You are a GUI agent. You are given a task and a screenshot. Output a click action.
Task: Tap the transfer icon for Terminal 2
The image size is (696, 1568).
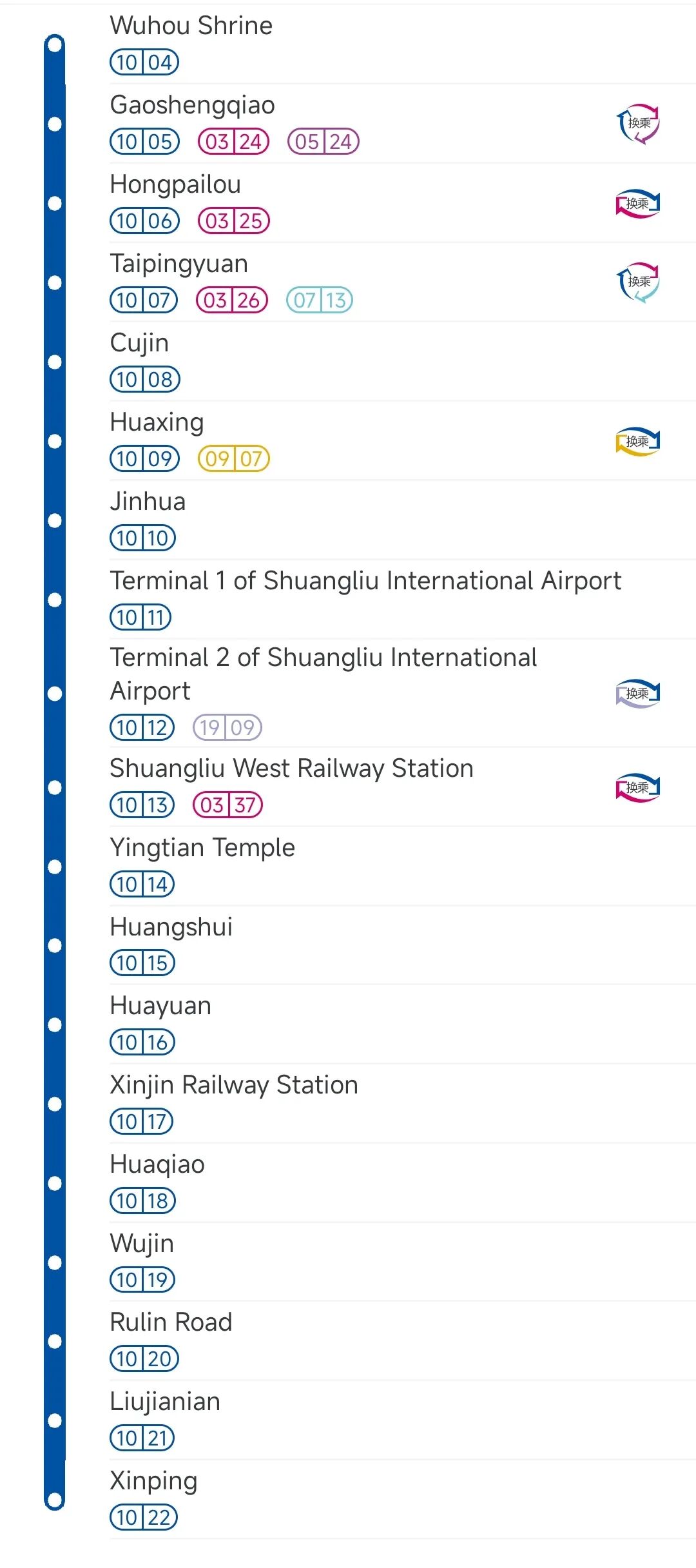[638, 694]
